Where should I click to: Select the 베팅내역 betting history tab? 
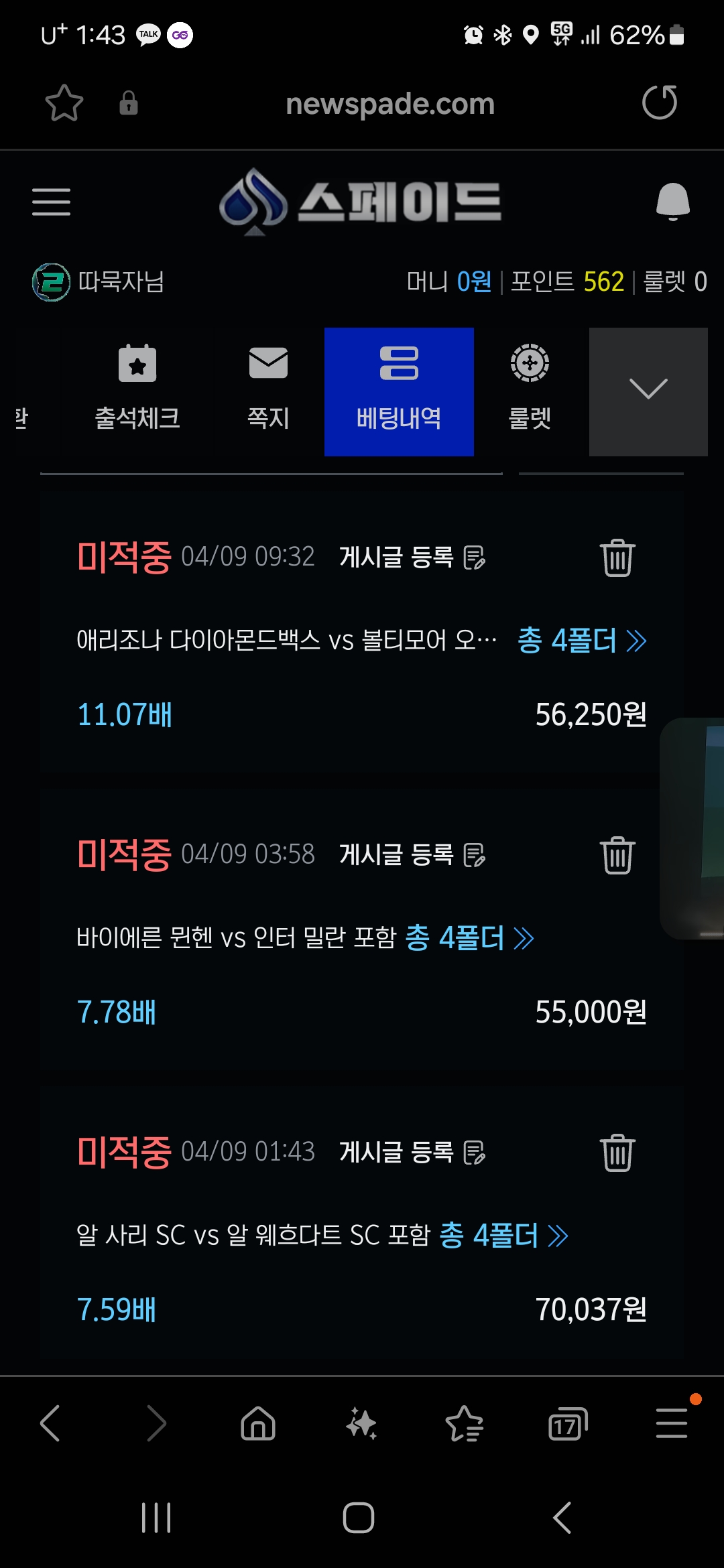[399, 392]
